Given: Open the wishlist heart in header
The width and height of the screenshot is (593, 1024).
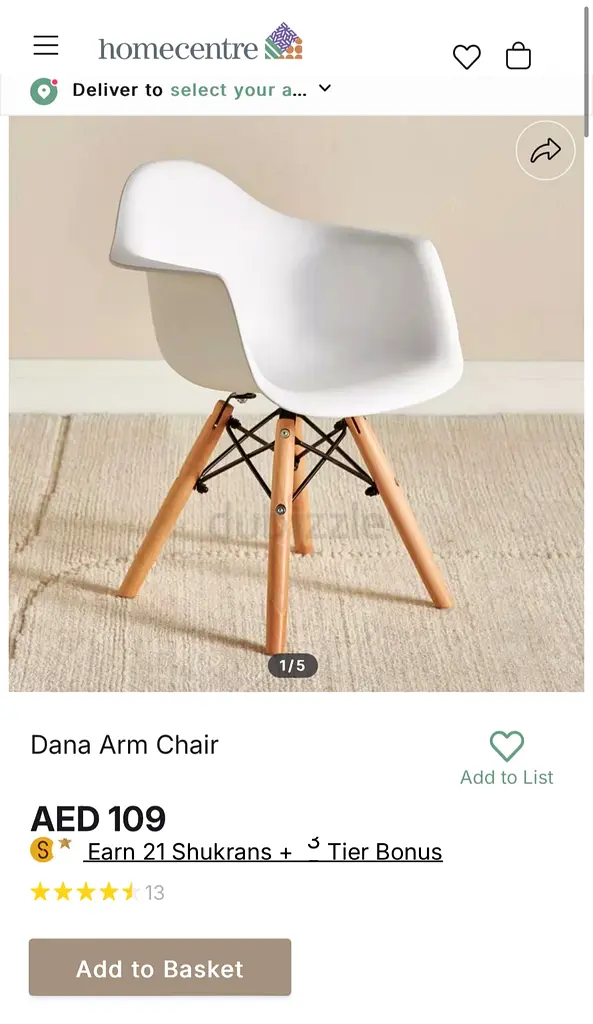Looking at the screenshot, I should 466,57.
